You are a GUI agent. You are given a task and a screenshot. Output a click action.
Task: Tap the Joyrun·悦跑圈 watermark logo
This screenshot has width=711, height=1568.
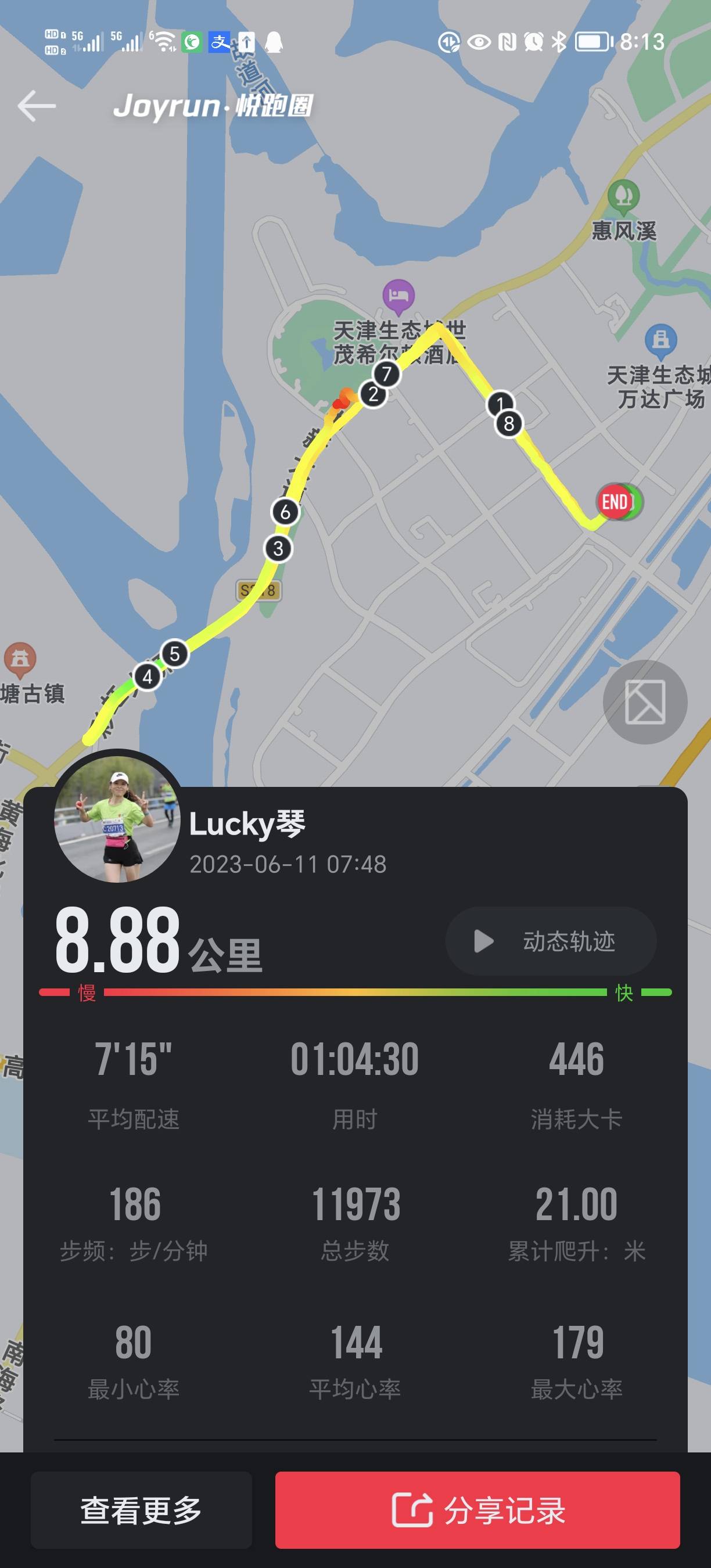point(216,107)
